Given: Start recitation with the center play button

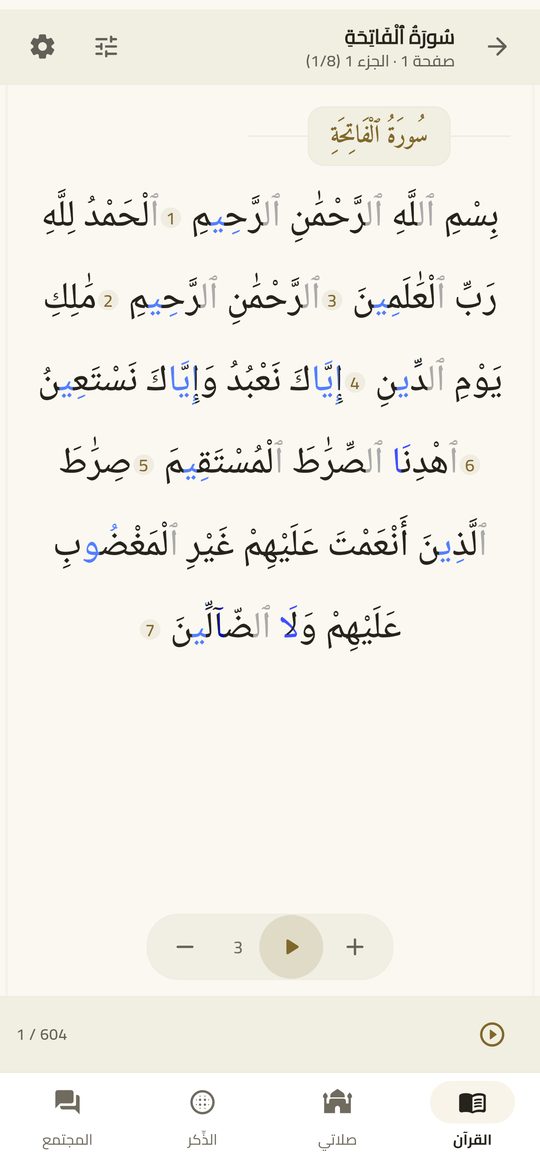Looking at the screenshot, I should coord(292,947).
